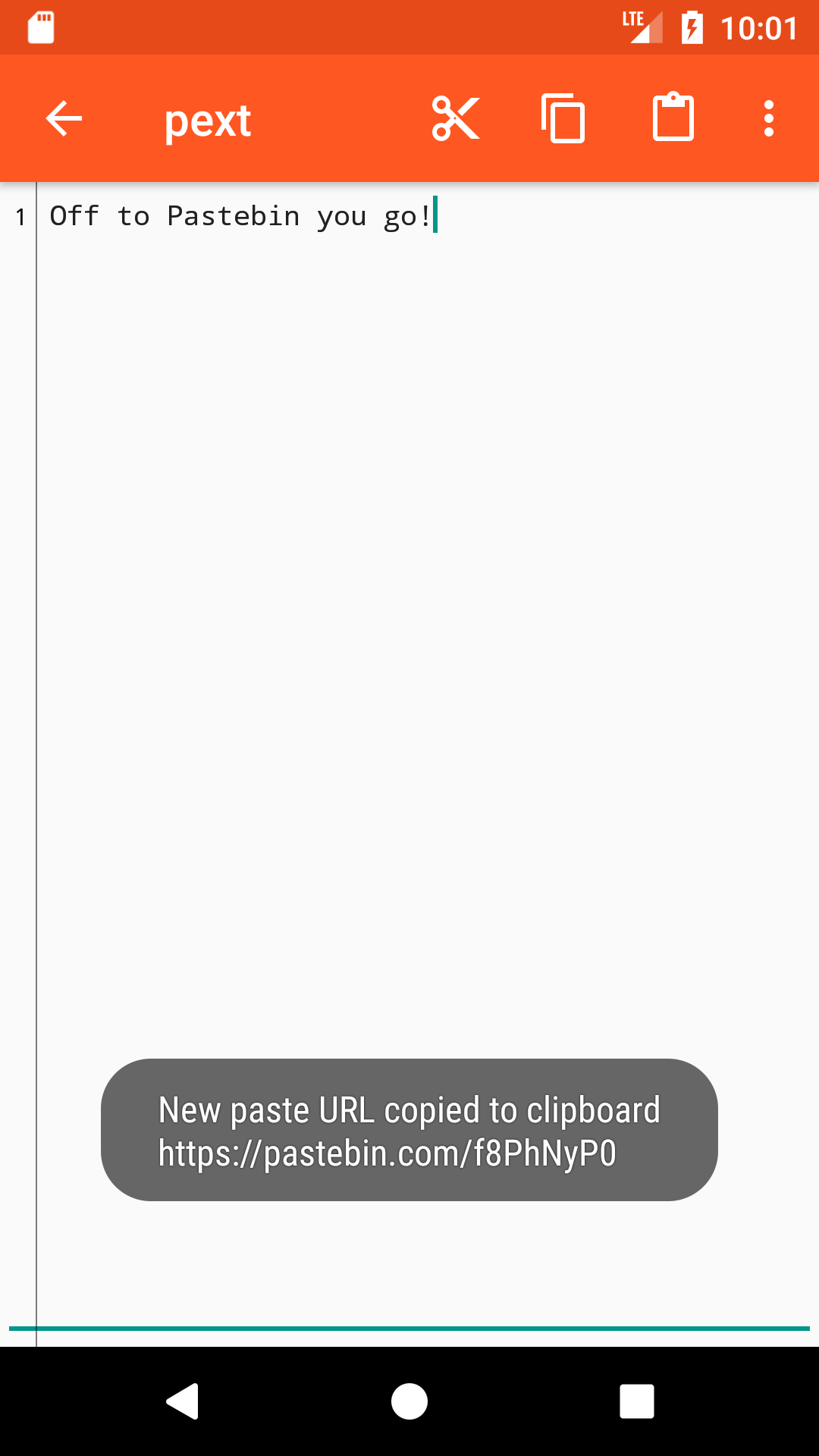Tap the Paste clipboard icon
819x1456 pixels.
(x=671, y=118)
